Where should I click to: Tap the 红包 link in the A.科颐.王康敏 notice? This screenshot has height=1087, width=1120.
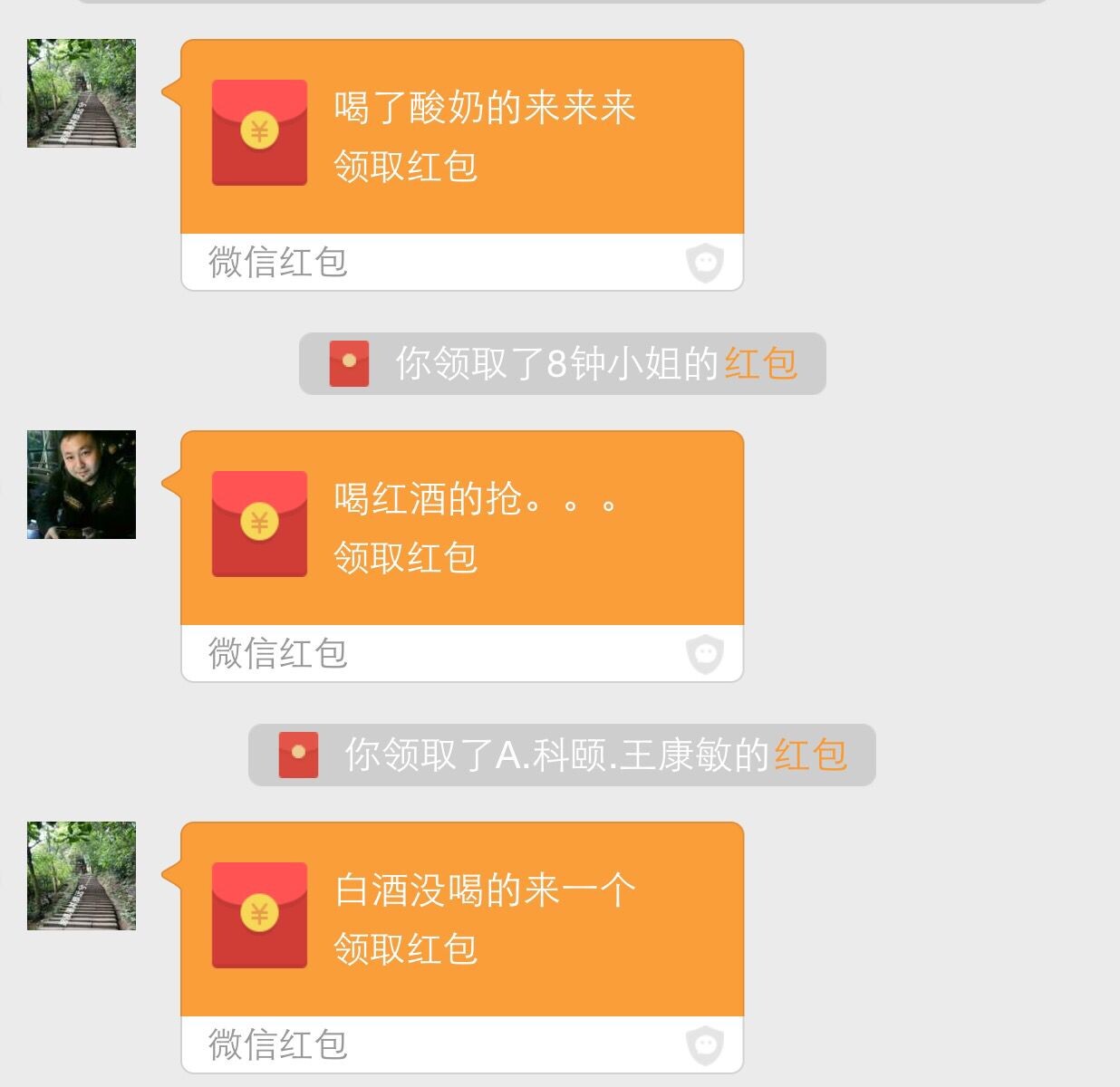[810, 755]
